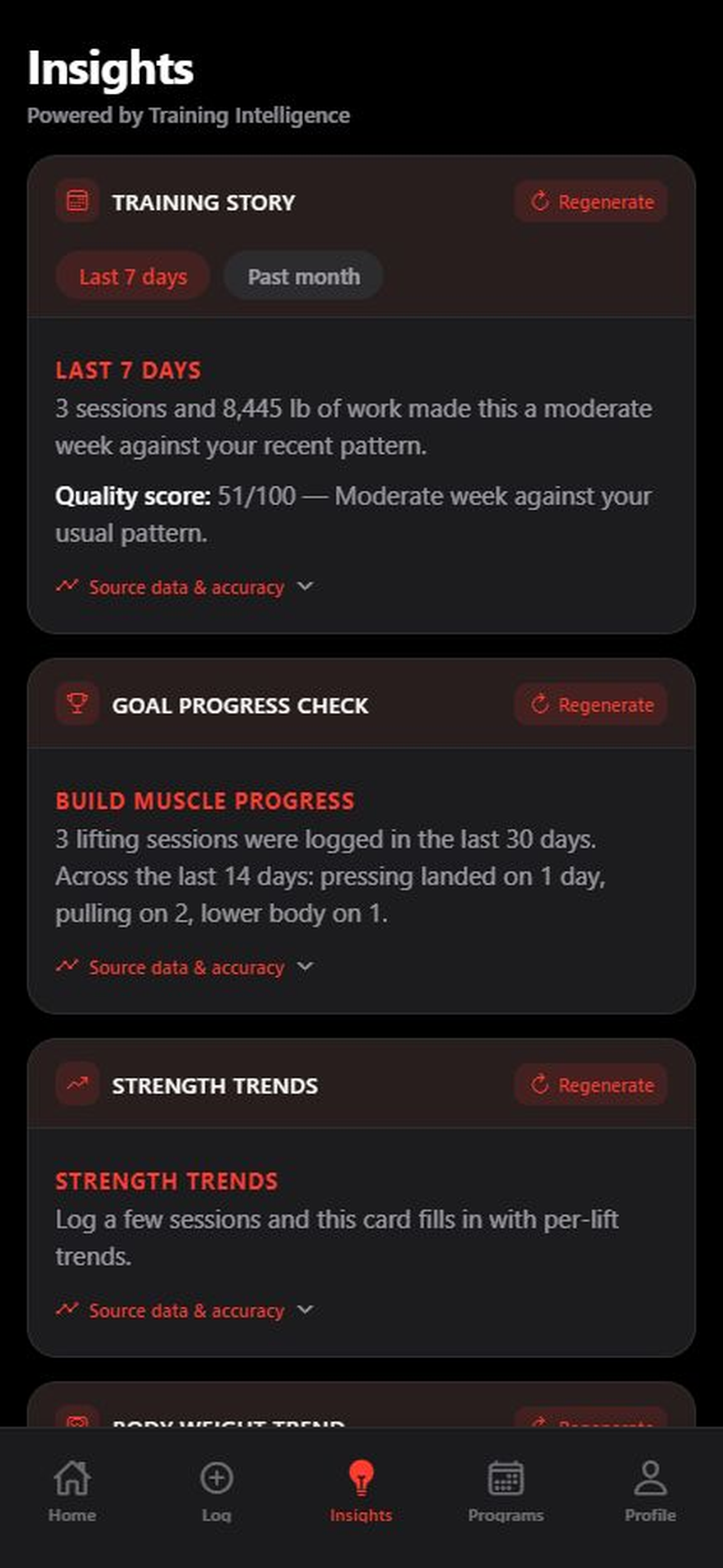Select the Last 7 days chip

click(133, 277)
